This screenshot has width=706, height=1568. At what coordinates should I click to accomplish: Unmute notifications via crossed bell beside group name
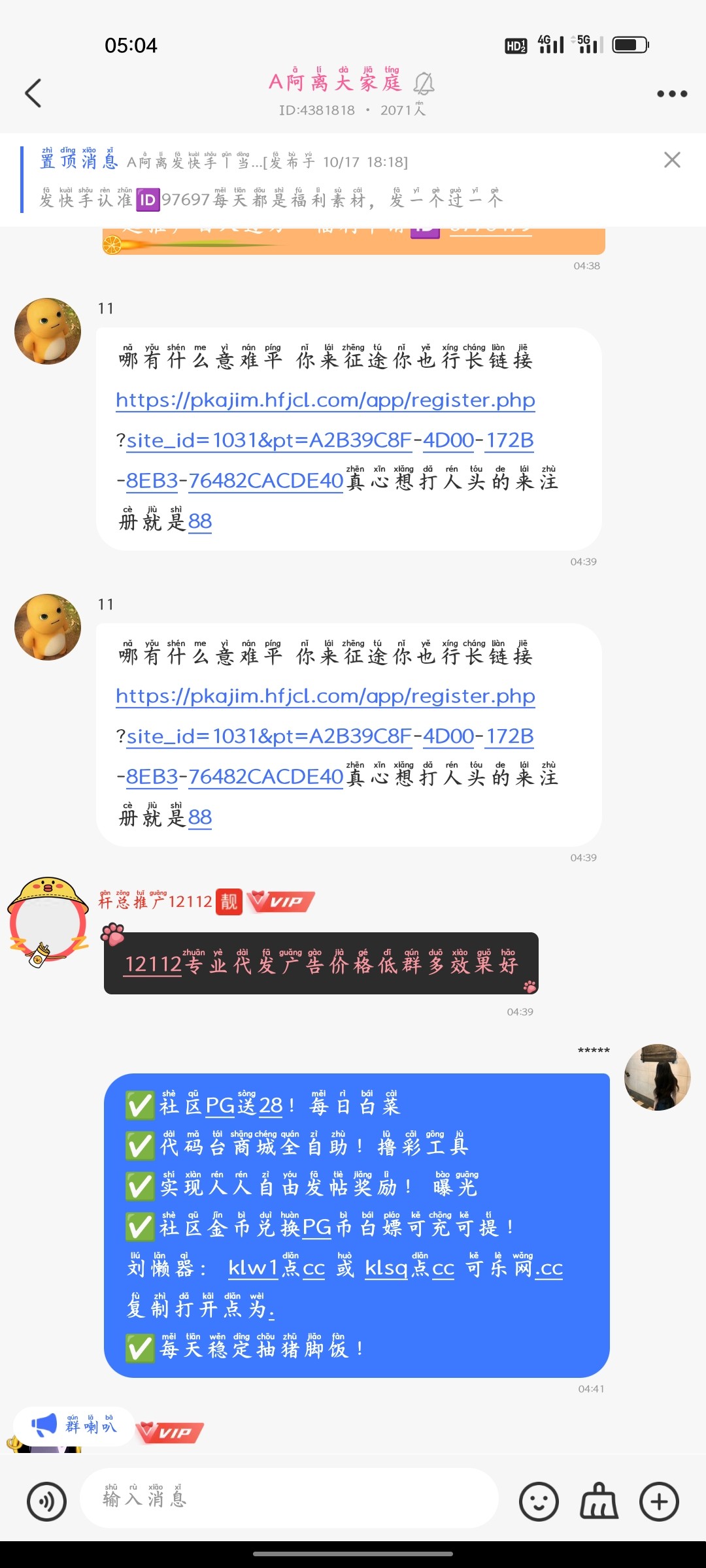coord(425,84)
